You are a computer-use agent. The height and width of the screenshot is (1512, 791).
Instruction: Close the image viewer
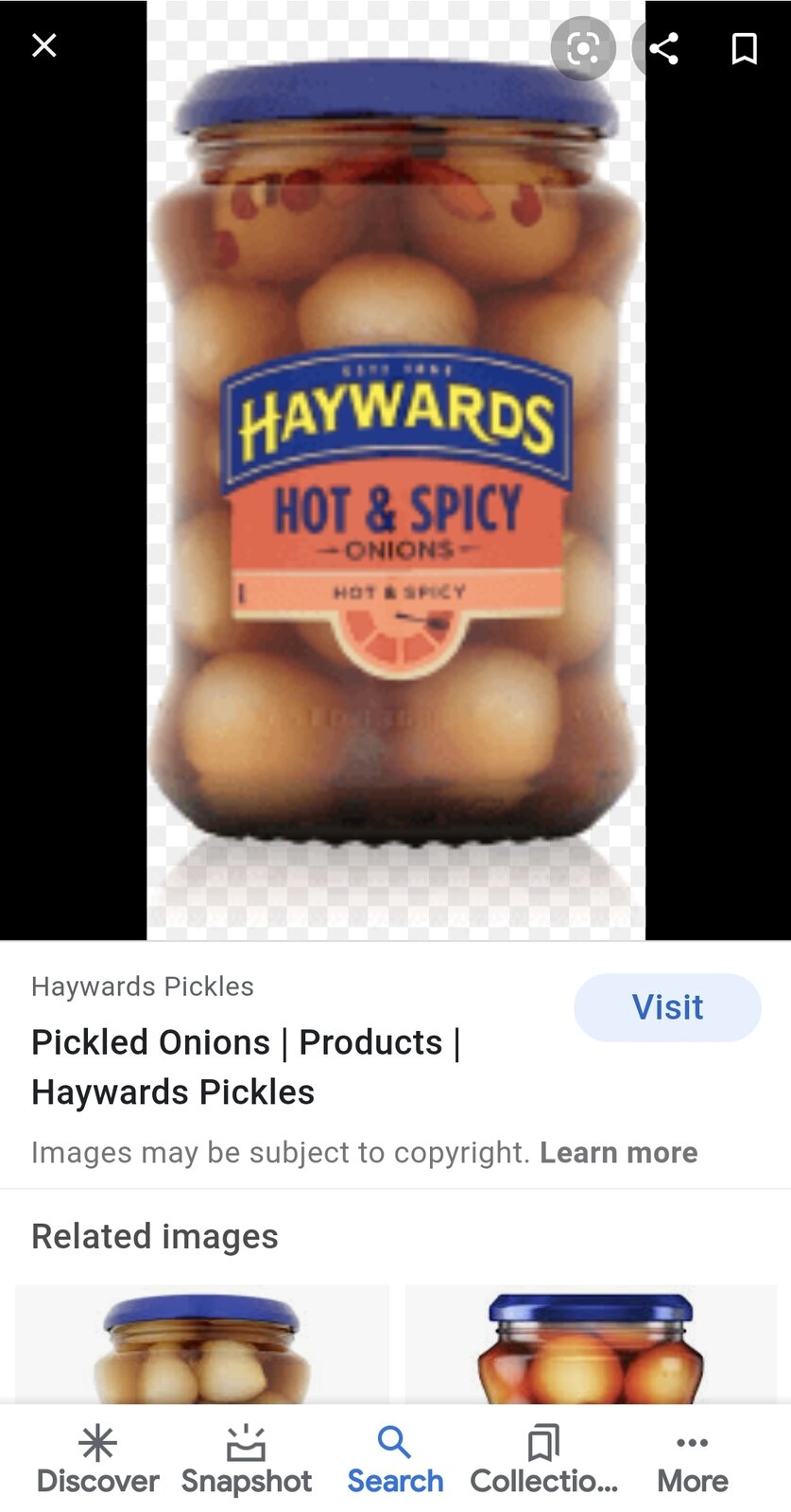[44, 45]
